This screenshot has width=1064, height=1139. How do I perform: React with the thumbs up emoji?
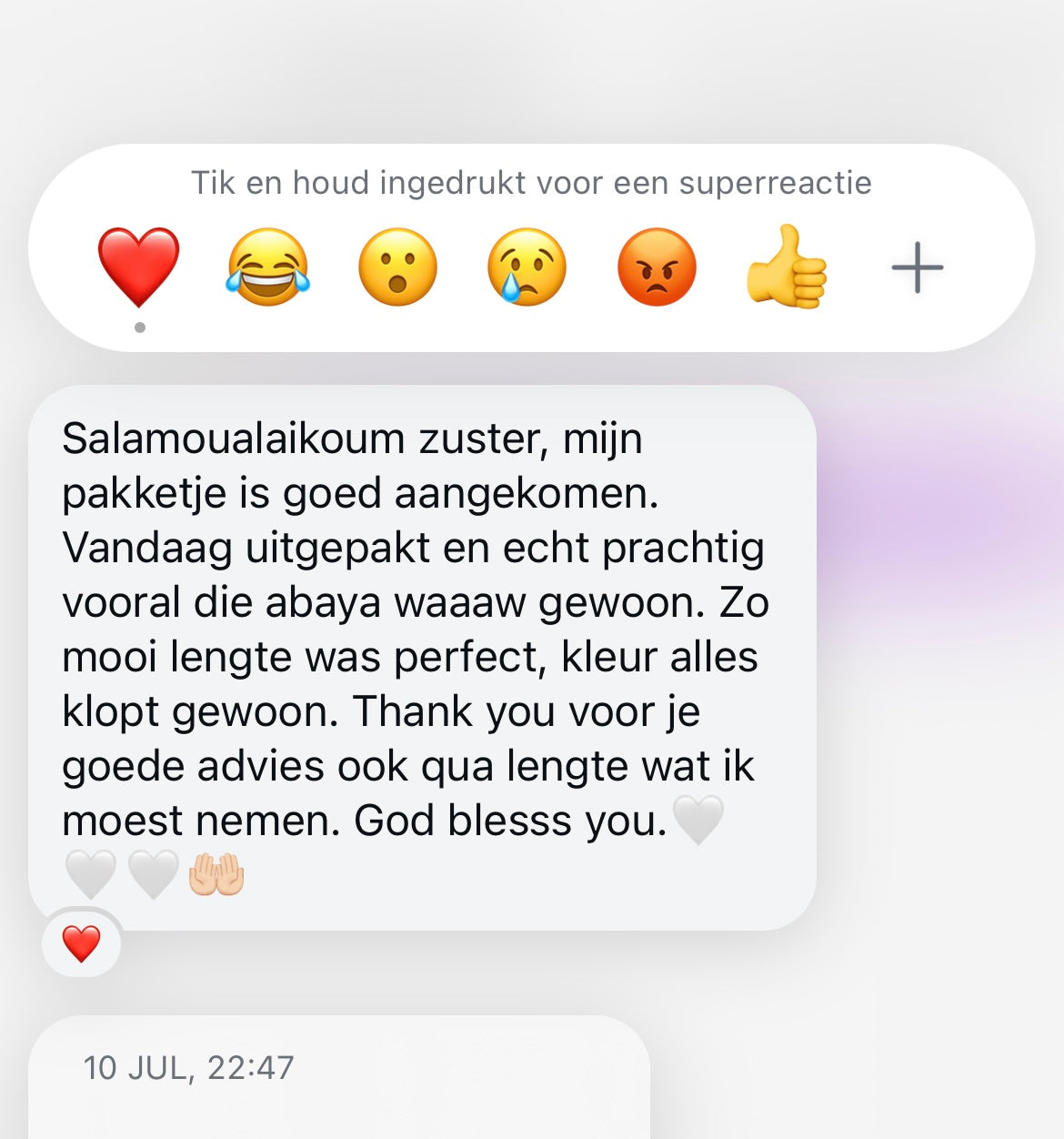tap(787, 267)
